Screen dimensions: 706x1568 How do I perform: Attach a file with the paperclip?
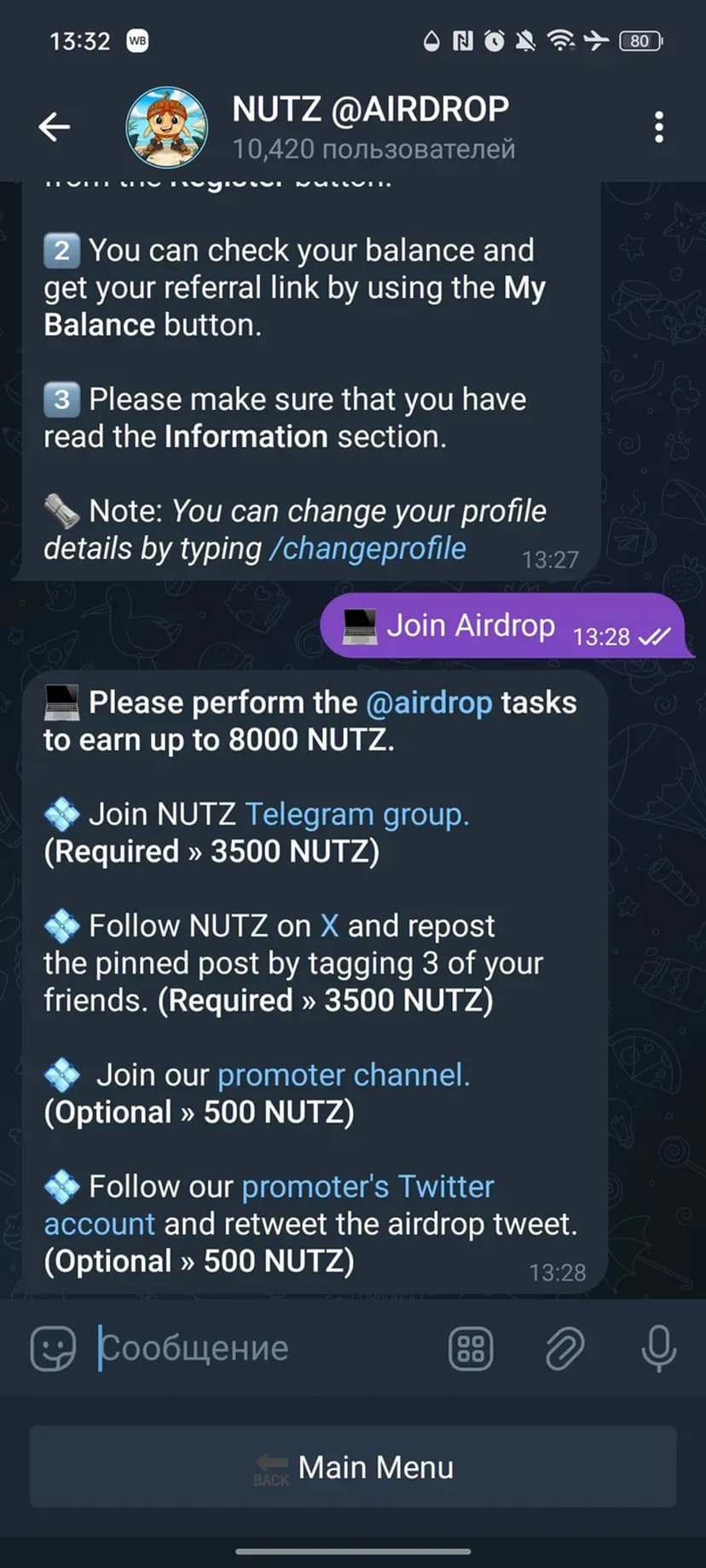pos(564,1348)
